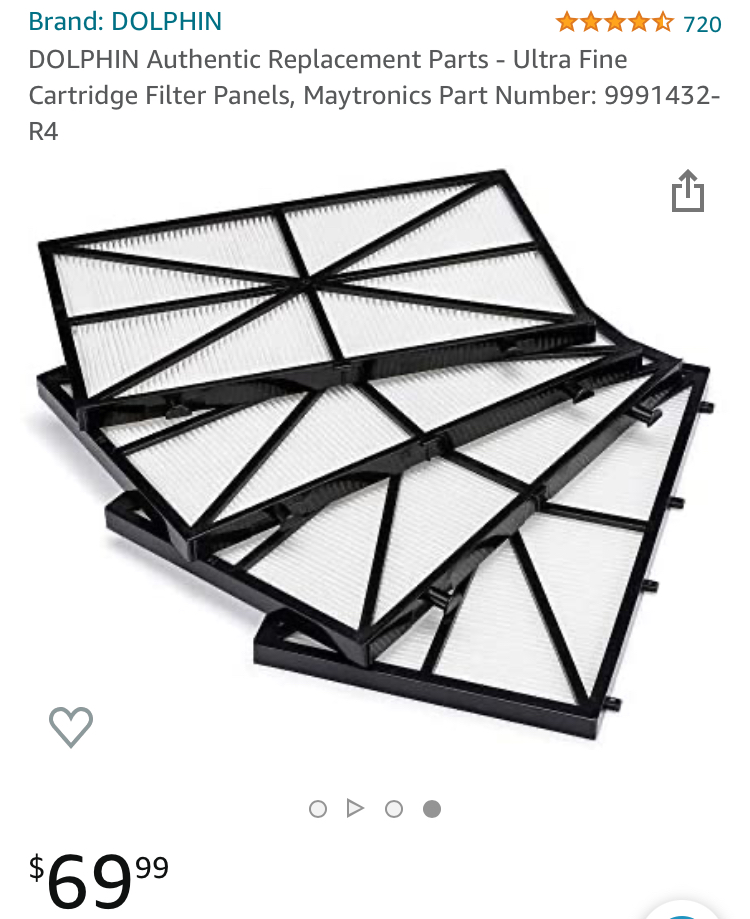Screen dimensions: 750x919
Task: Add the filter panels to wish list
Action: (x=71, y=727)
